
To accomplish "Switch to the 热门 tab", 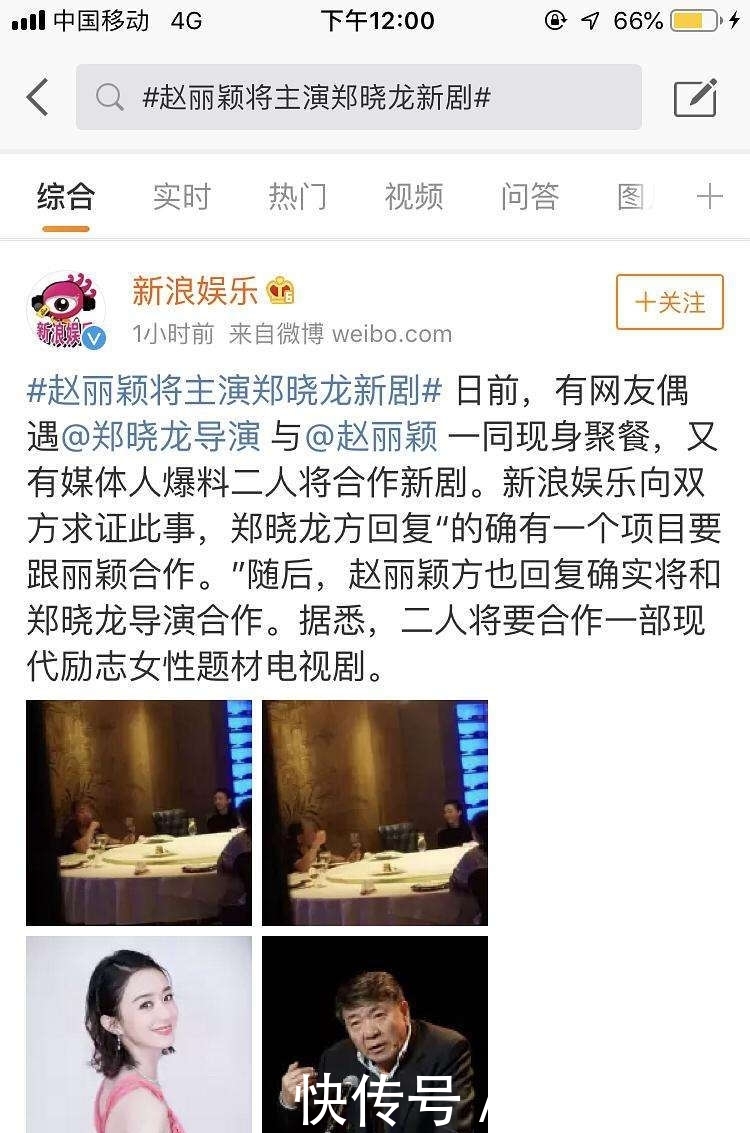I will pyautogui.click(x=297, y=197).
